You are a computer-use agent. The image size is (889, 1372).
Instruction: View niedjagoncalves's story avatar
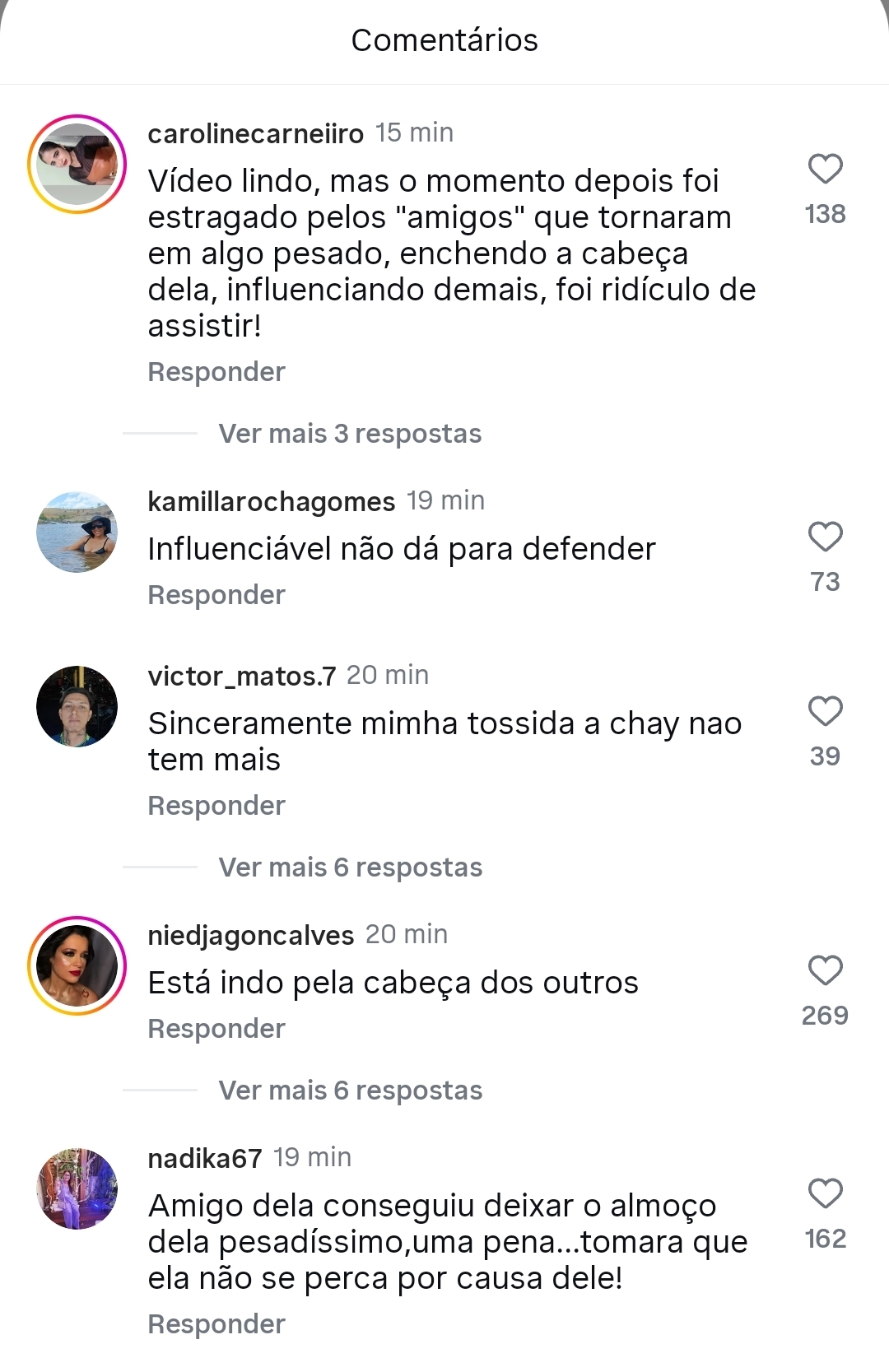point(77,966)
